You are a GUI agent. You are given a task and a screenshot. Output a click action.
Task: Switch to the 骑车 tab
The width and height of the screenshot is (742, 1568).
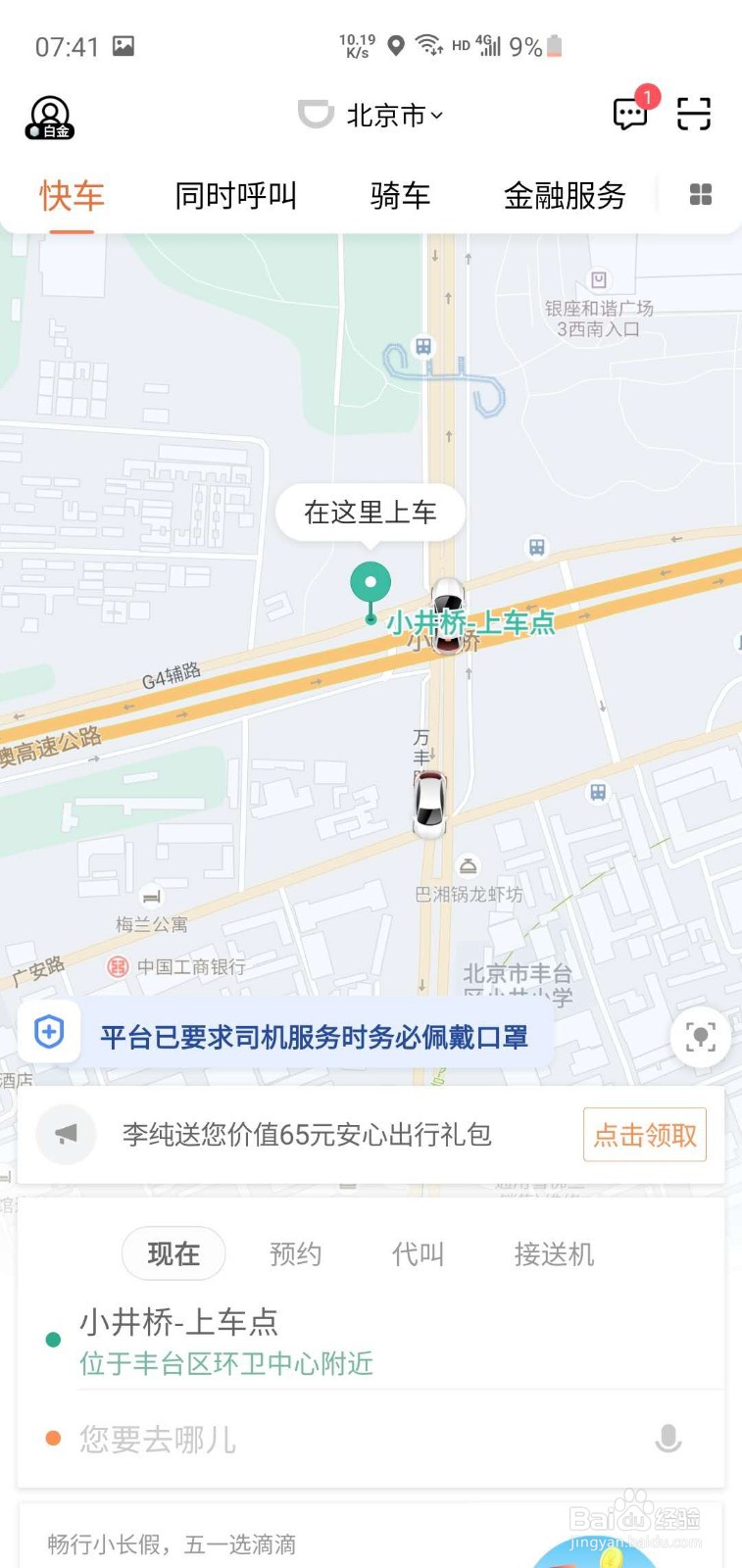click(400, 196)
